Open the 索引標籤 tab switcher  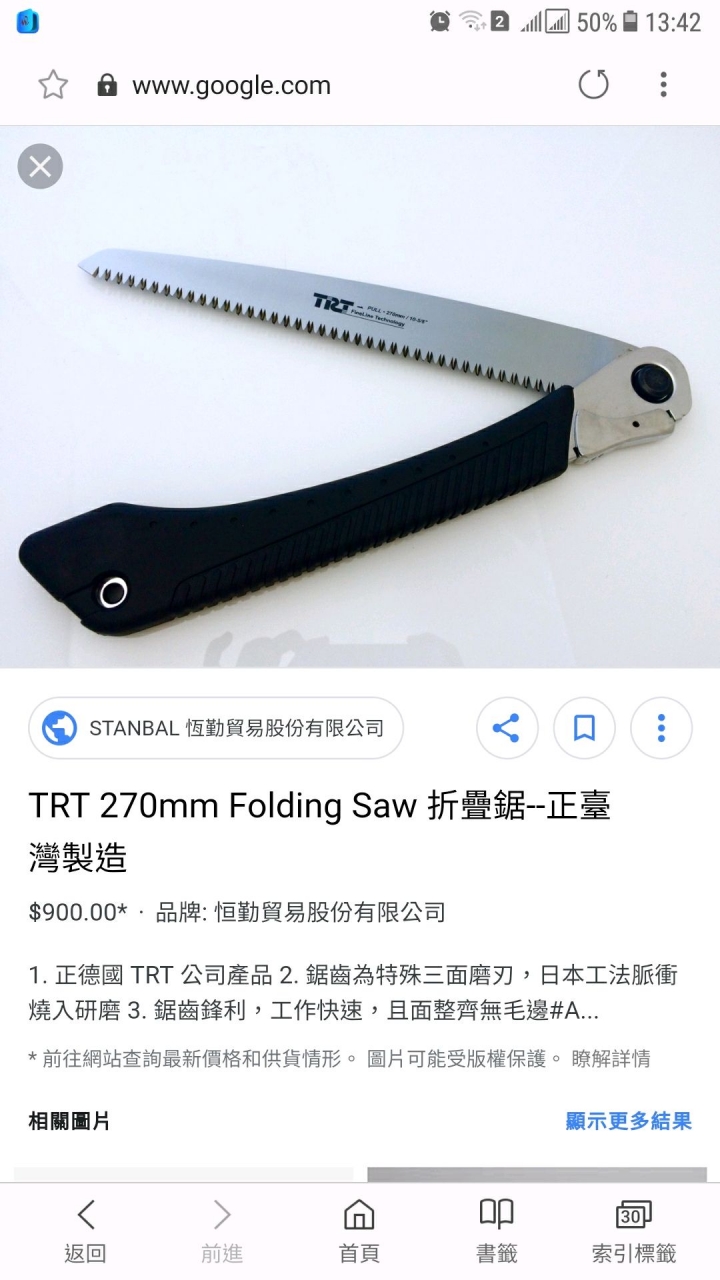pos(634,1231)
